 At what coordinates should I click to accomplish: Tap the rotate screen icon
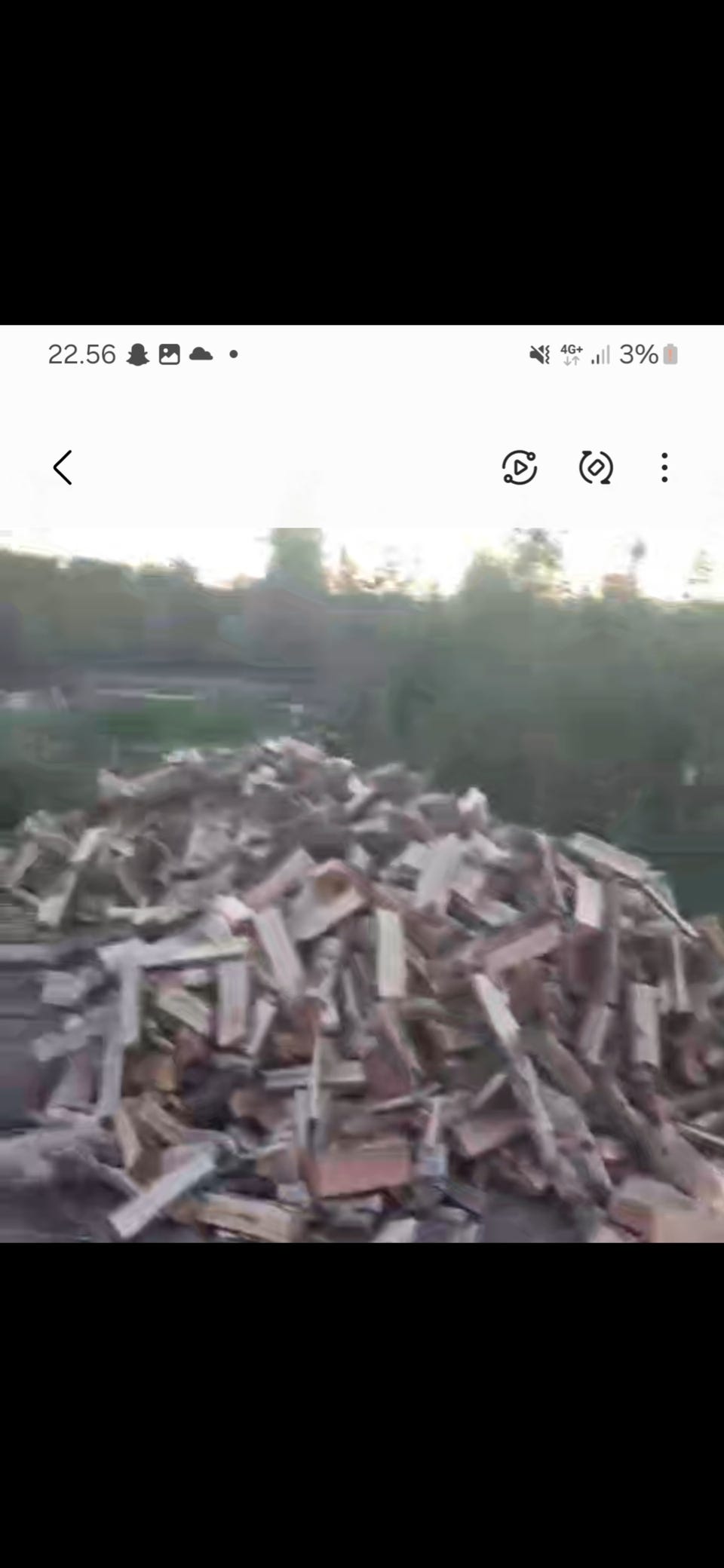(596, 467)
